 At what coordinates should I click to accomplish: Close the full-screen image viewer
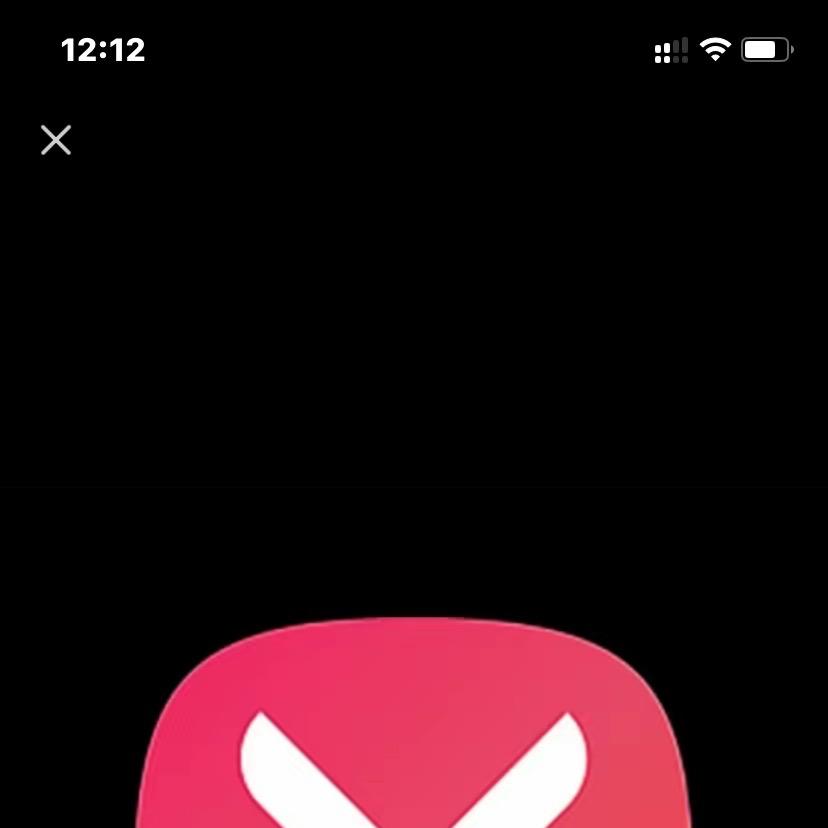(56, 140)
